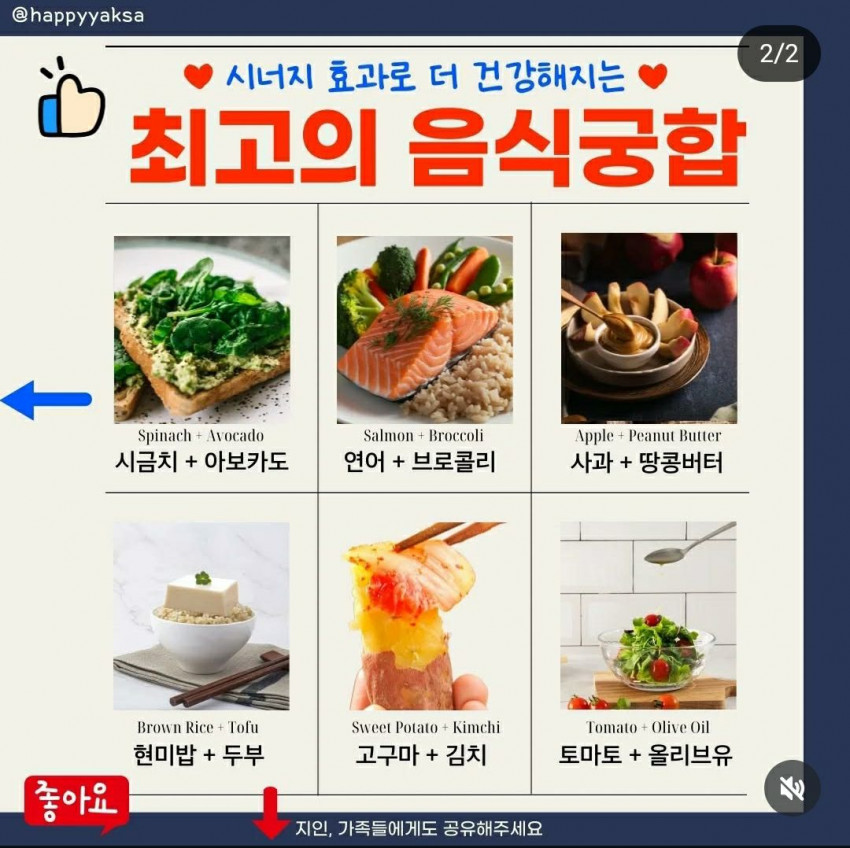Unmute the post audio

[x=792, y=788]
